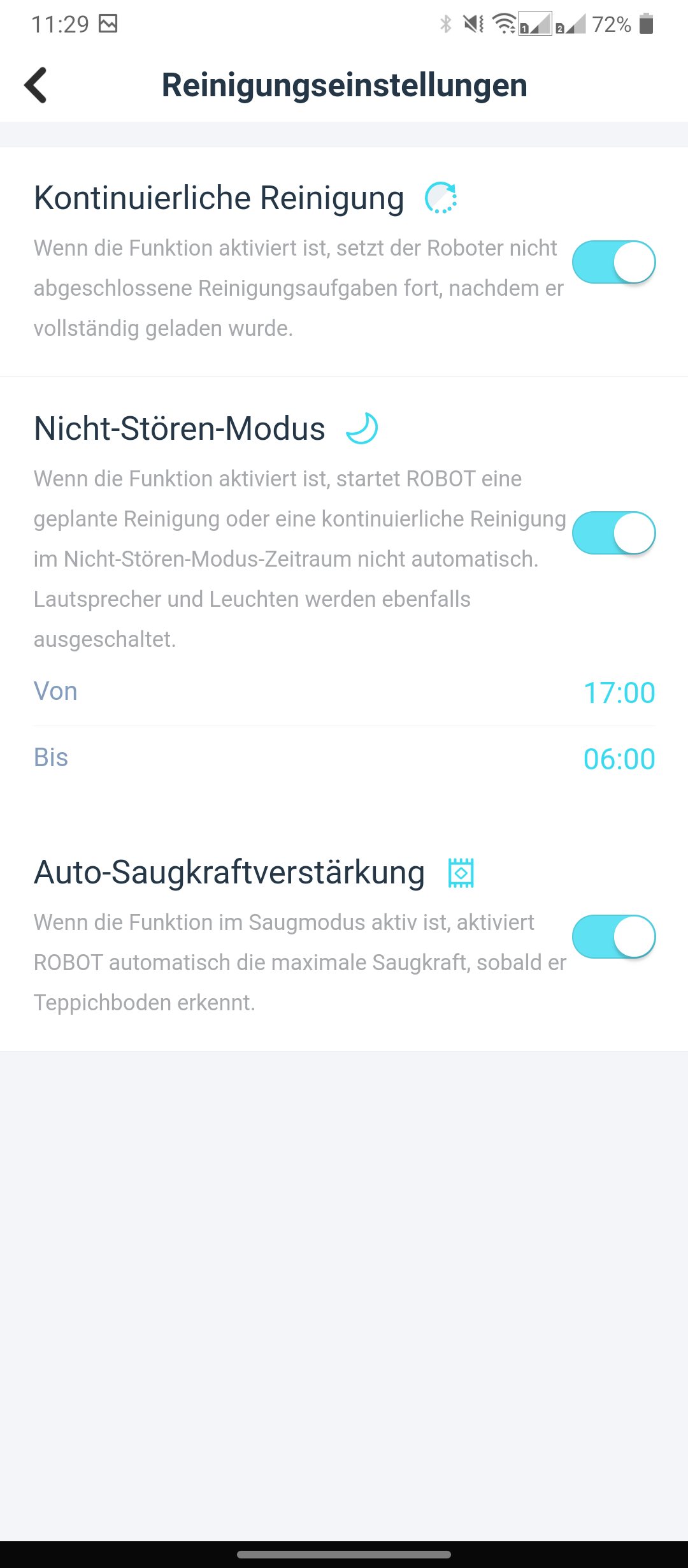The image size is (688, 1568).
Task: Change the Von start time 17:00
Action: coord(344,692)
